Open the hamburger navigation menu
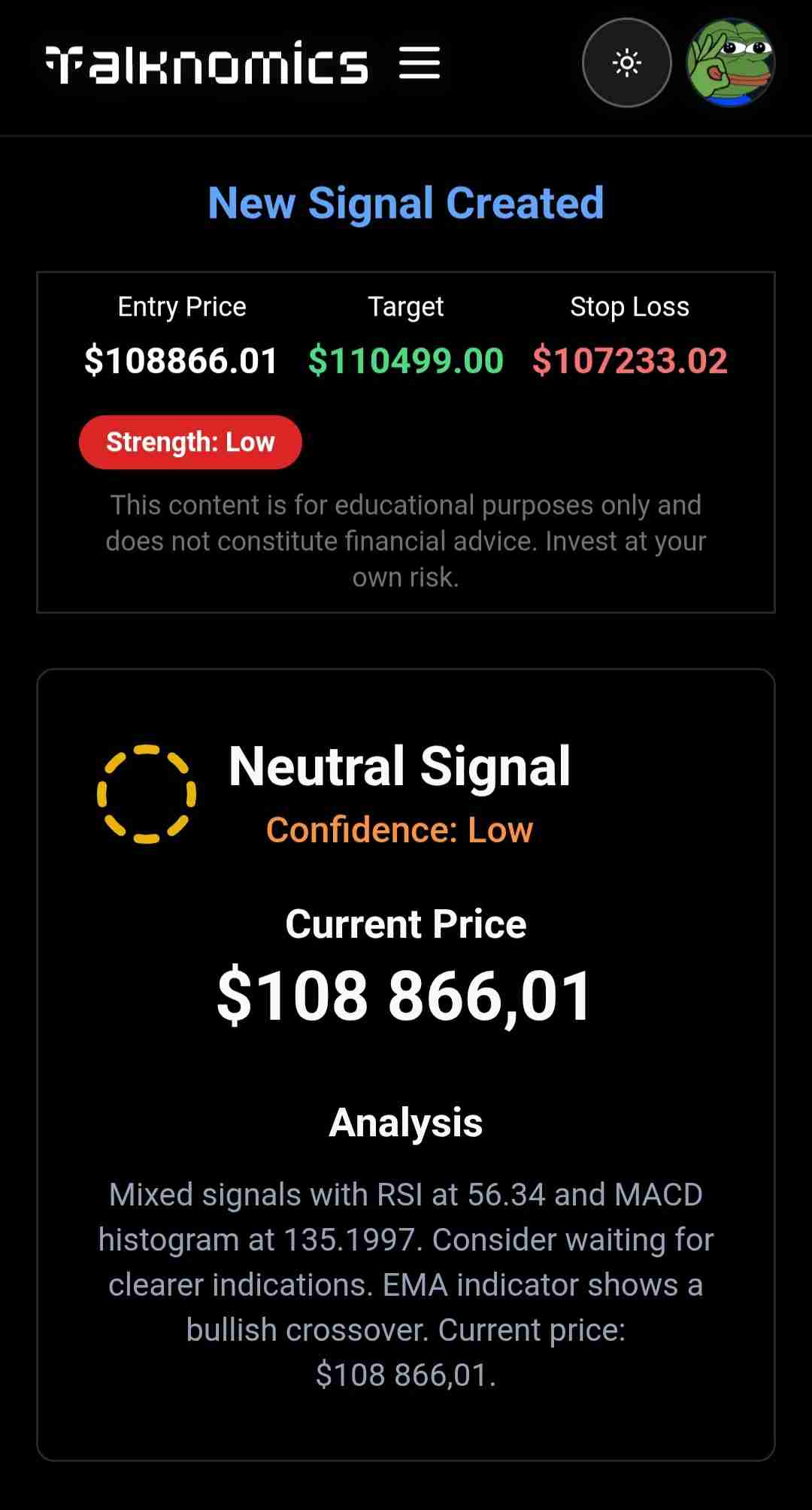The width and height of the screenshot is (812, 1510). click(420, 63)
